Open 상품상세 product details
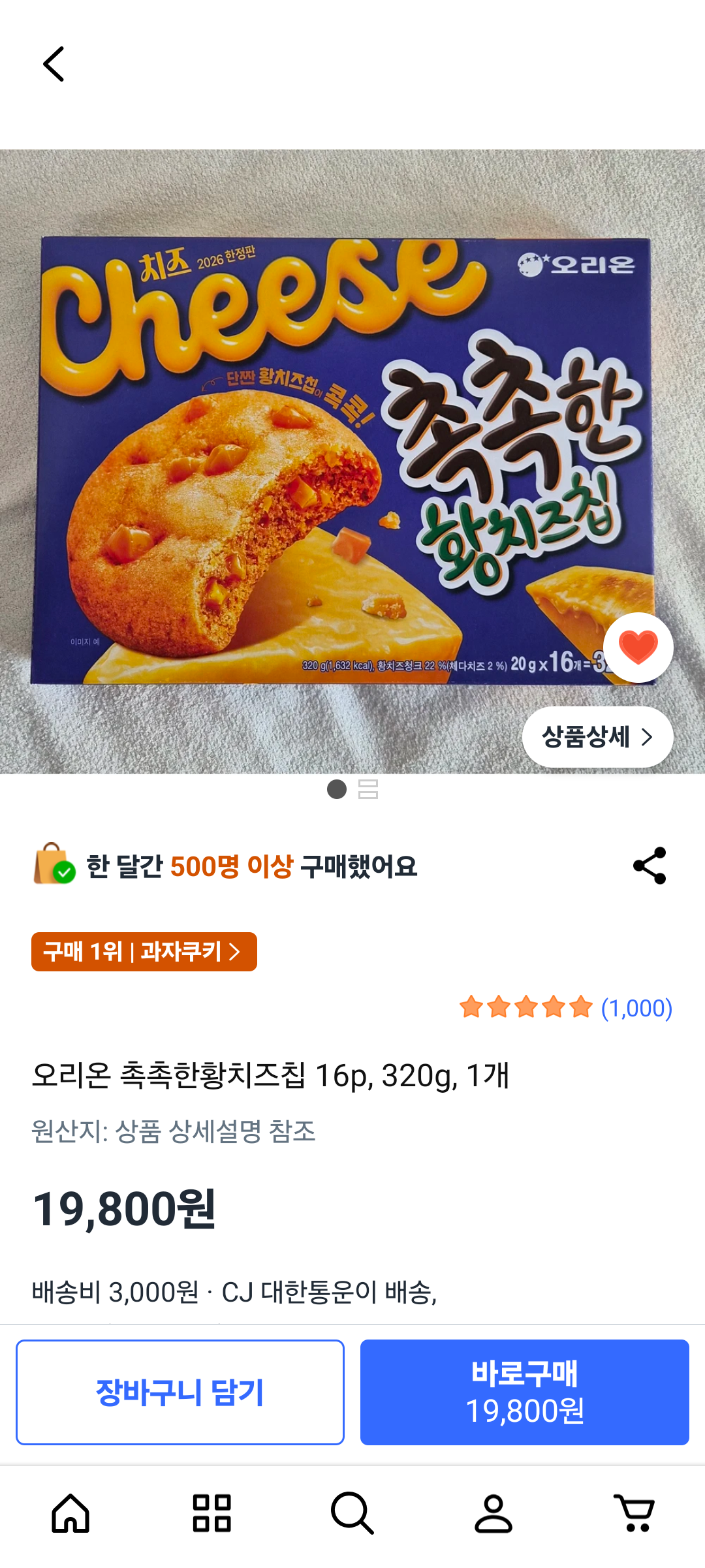705x1568 pixels. (597, 737)
